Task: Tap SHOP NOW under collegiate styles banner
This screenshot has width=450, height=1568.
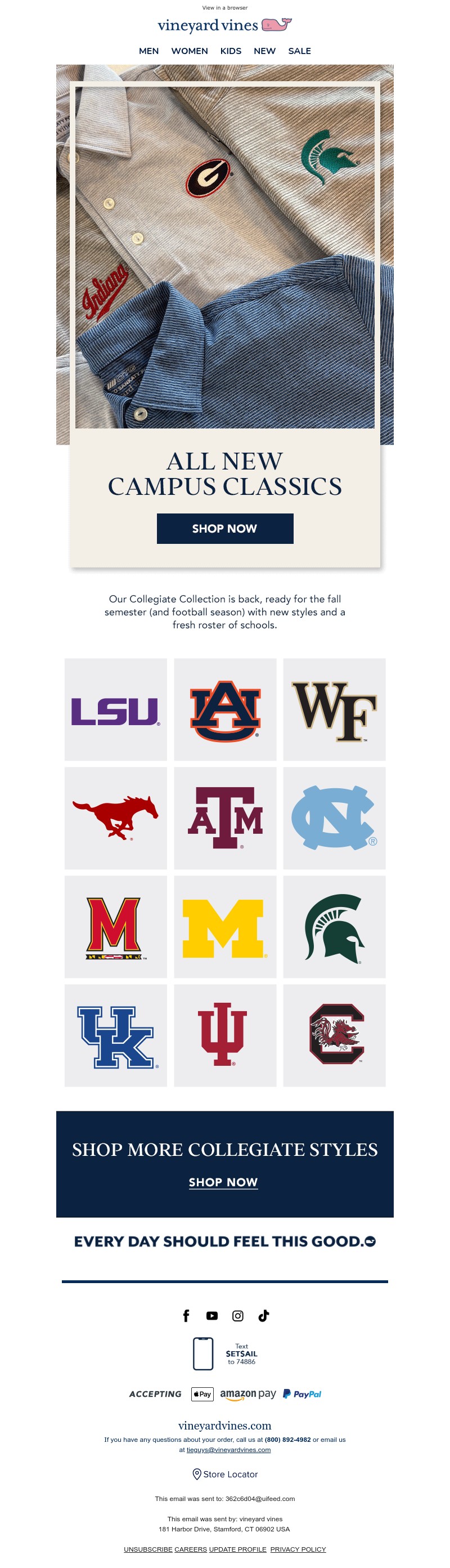Action: point(223,1182)
